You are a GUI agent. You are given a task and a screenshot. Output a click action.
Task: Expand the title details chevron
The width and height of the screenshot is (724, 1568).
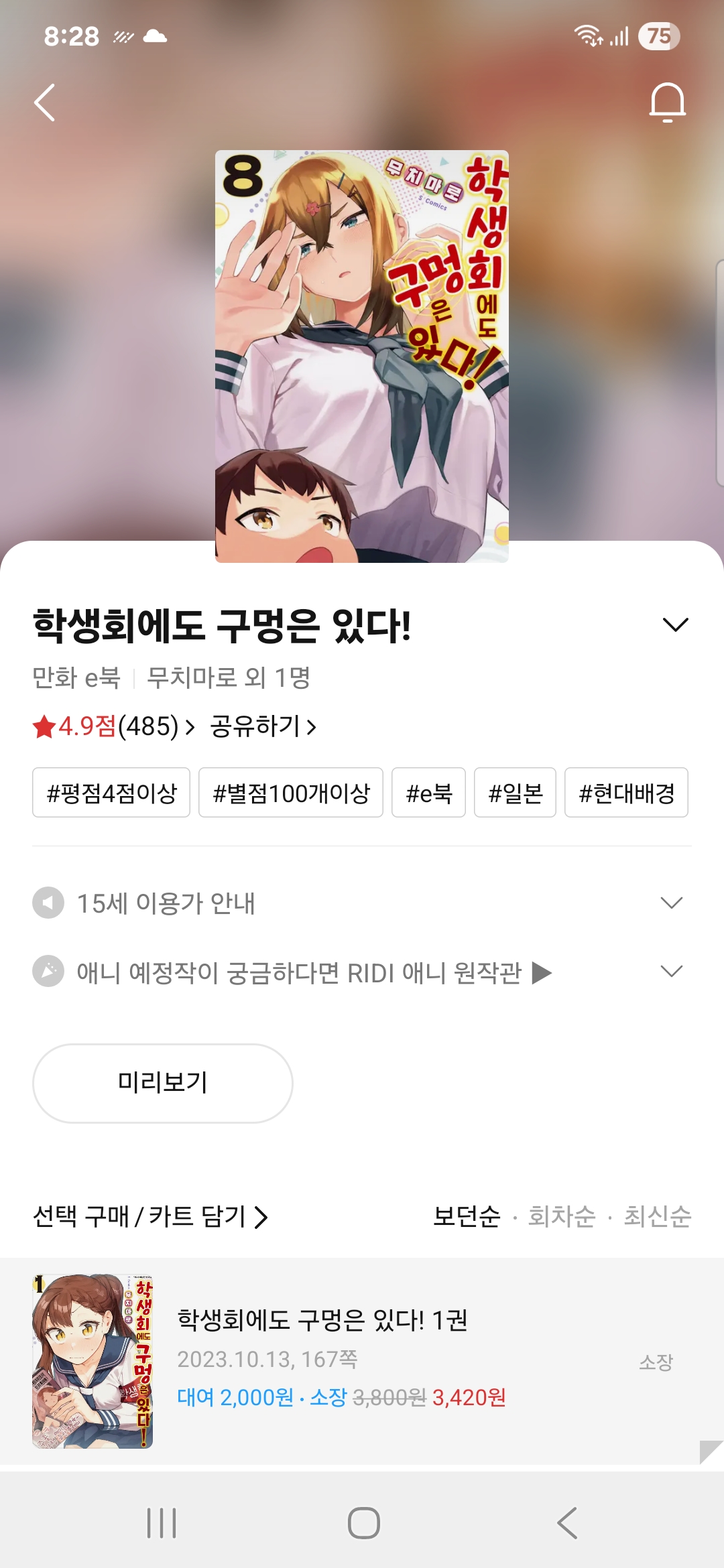(x=675, y=625)
